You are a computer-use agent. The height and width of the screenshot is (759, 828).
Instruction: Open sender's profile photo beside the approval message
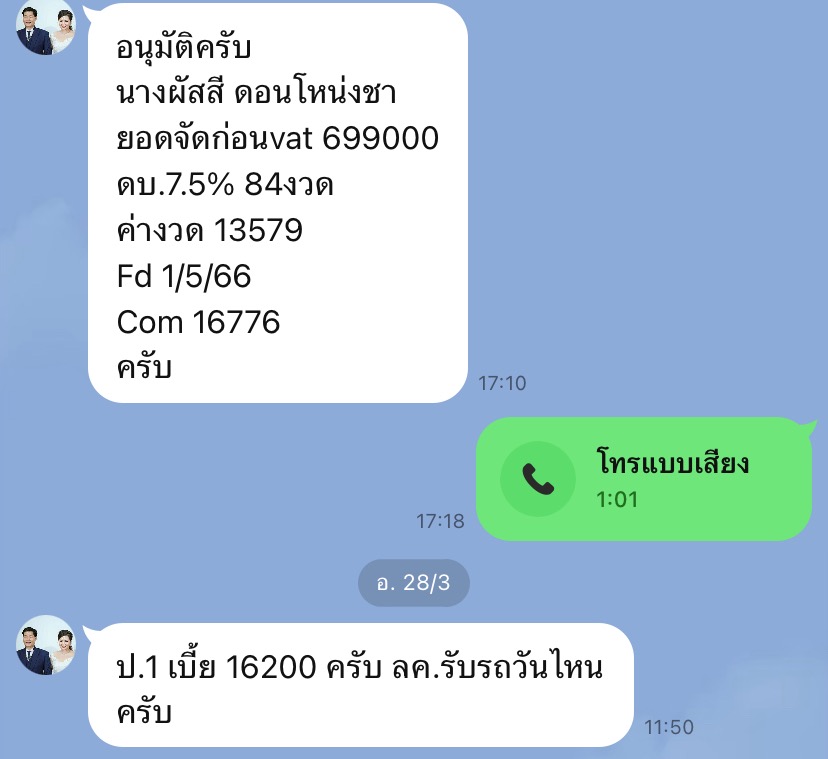click(46, 25)
